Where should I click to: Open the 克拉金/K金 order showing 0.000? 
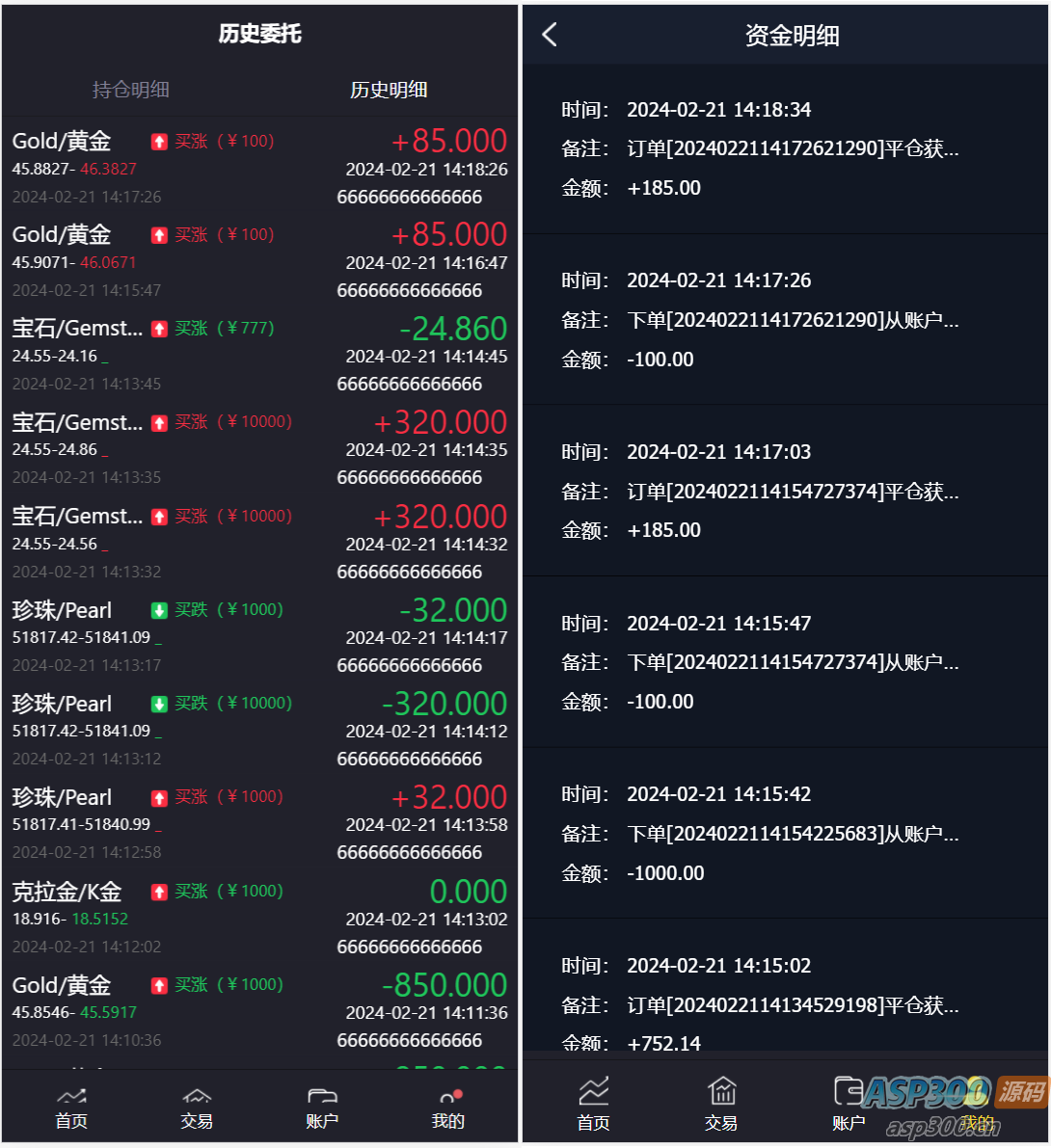coord(258,918)
